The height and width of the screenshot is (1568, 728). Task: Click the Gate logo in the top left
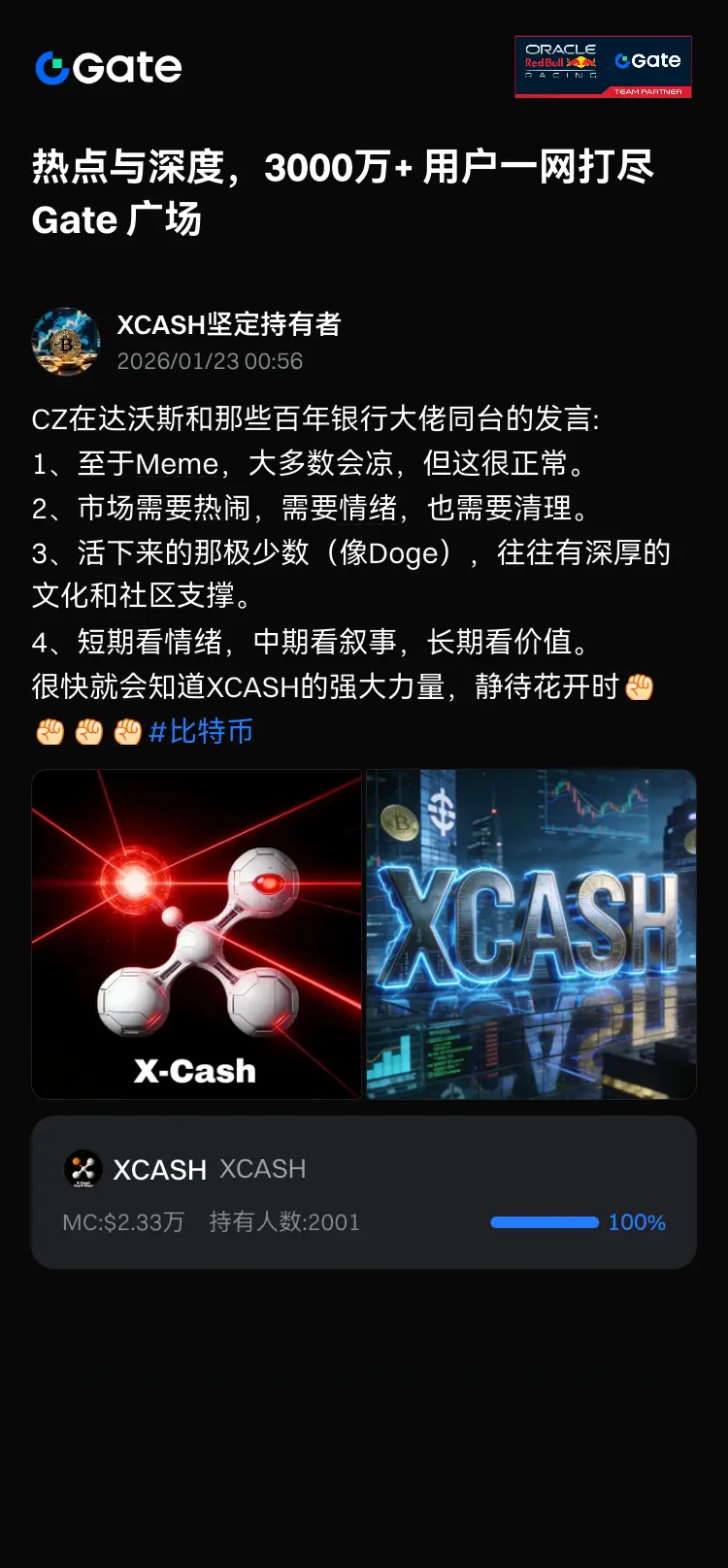(107, 68)
